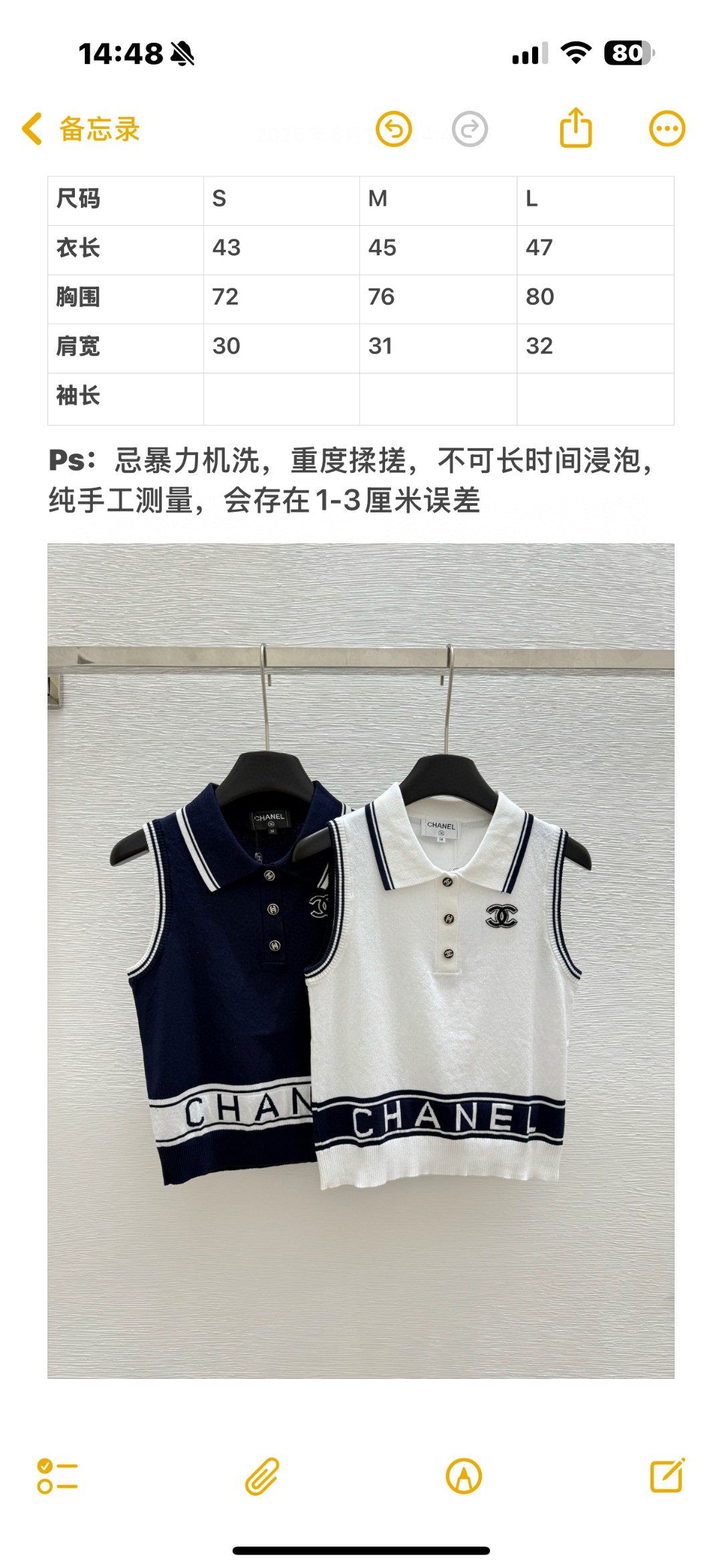
Task: Redo the last edit
Action: click(469, 129)
